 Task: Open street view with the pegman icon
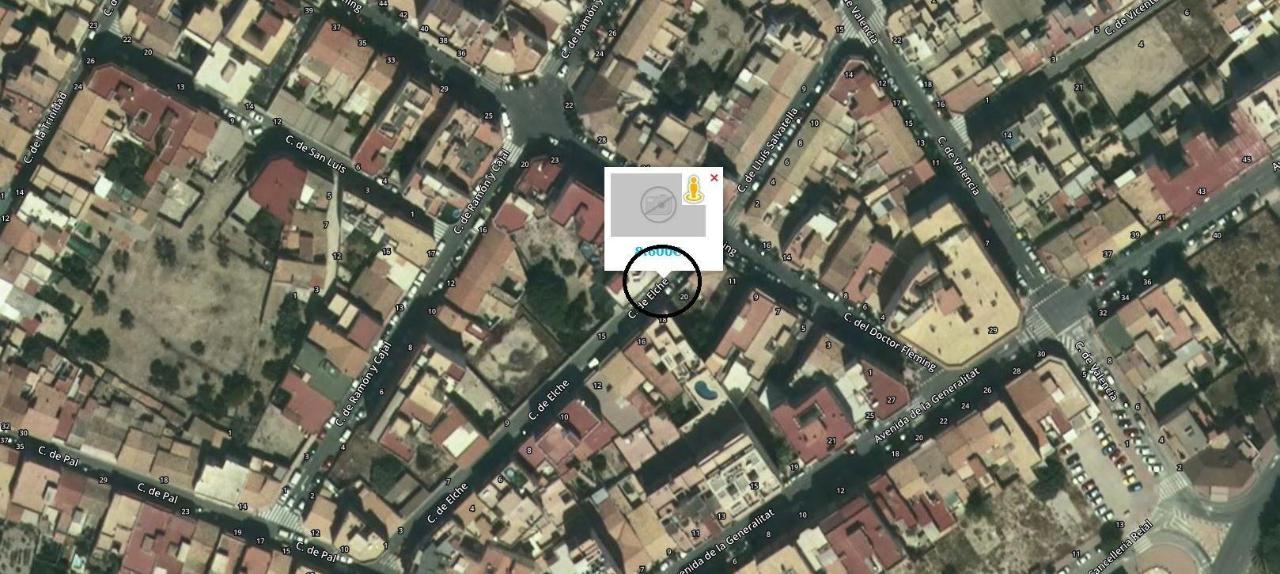[692, 189]
